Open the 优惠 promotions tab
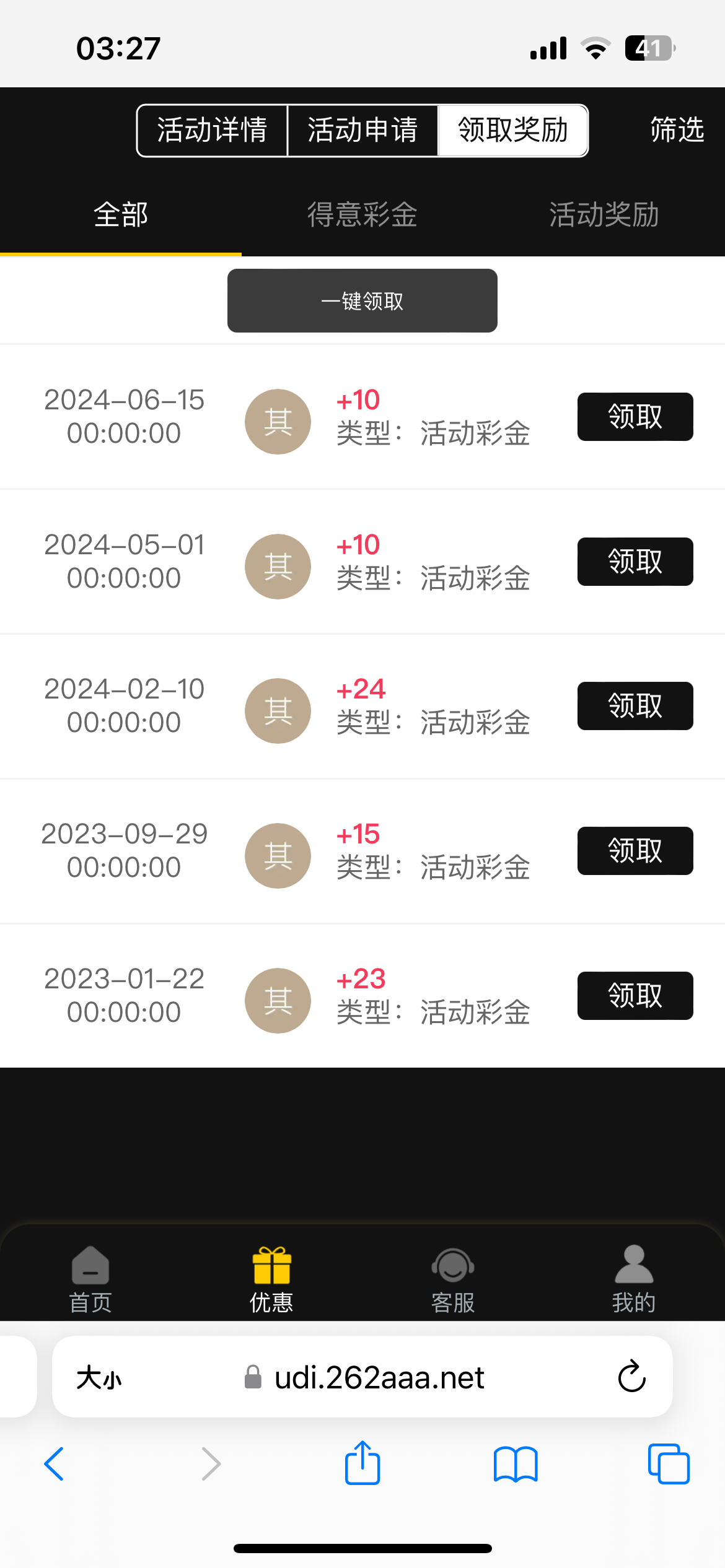The height and width of the screenshot is (1568, 725). tap(271, 1279)
